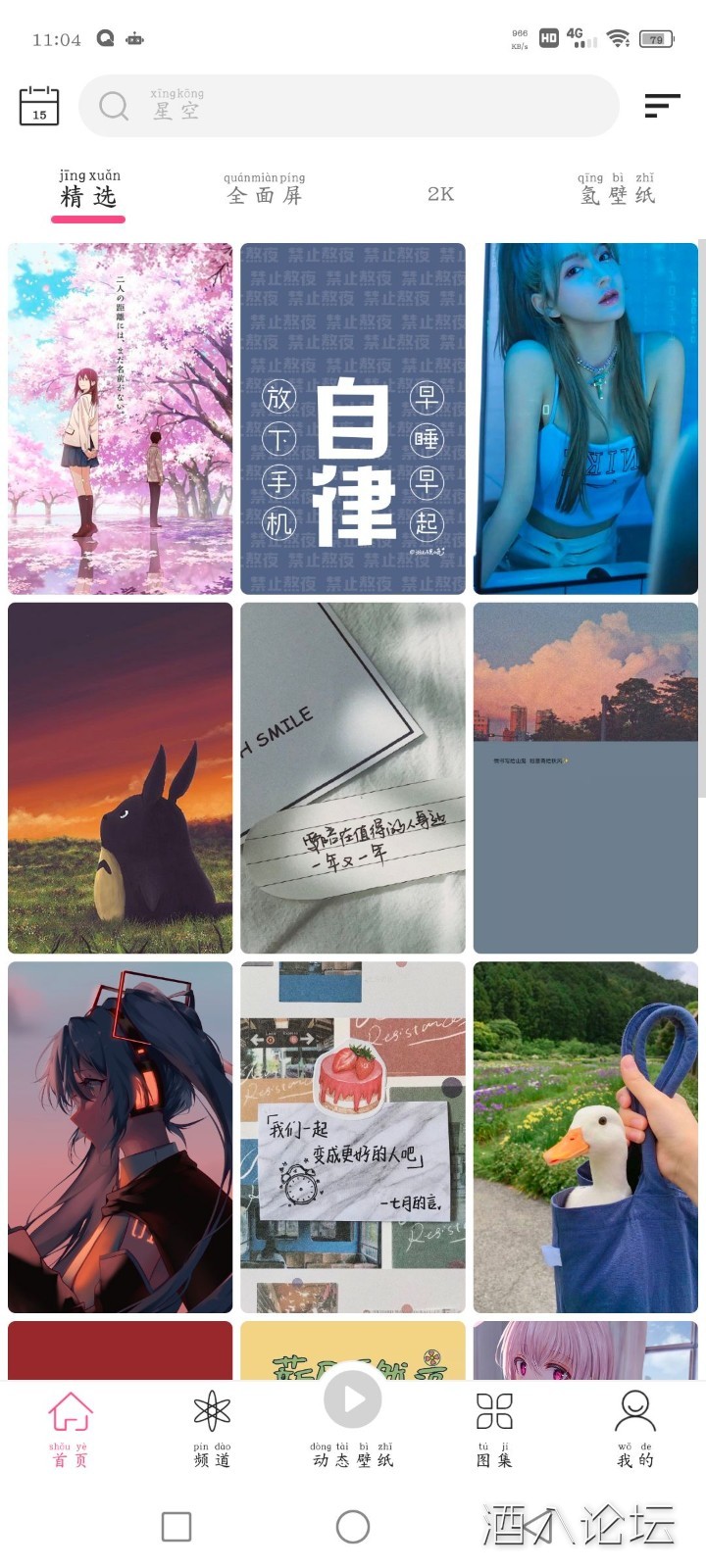Viewport: 706px width, 1568px height.
Task: Open the strawberry cake collage wallpaper
Action: coord(353,1137)
